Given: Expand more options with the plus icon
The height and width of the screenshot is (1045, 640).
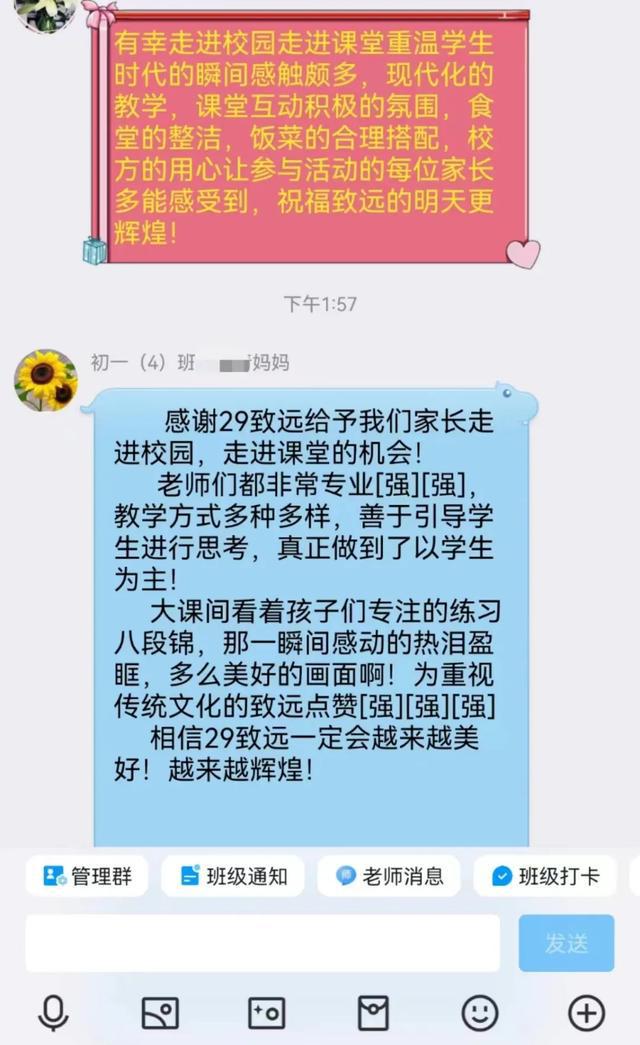Looking at the screenshot, I should click(586, 1013).
